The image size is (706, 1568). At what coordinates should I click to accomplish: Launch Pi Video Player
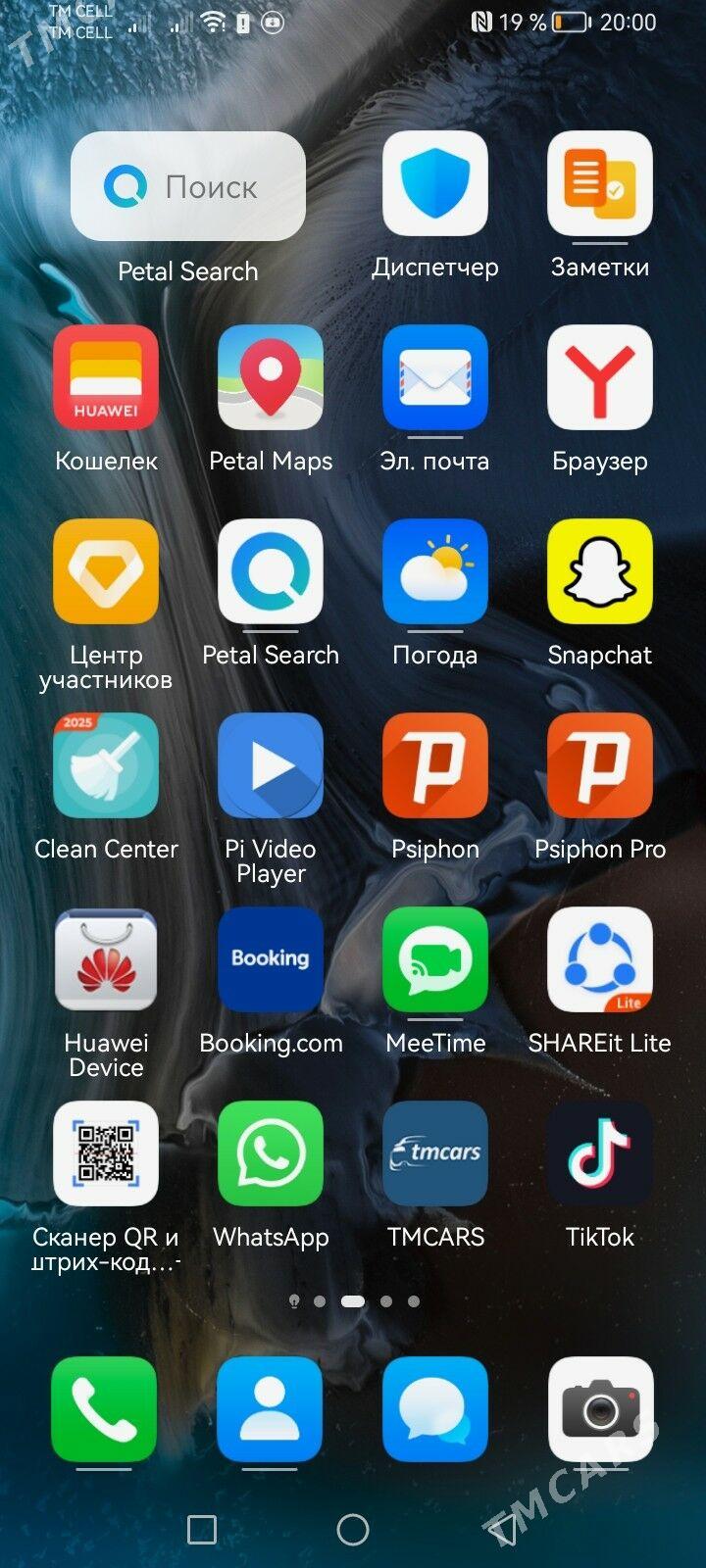pos(271,765)
